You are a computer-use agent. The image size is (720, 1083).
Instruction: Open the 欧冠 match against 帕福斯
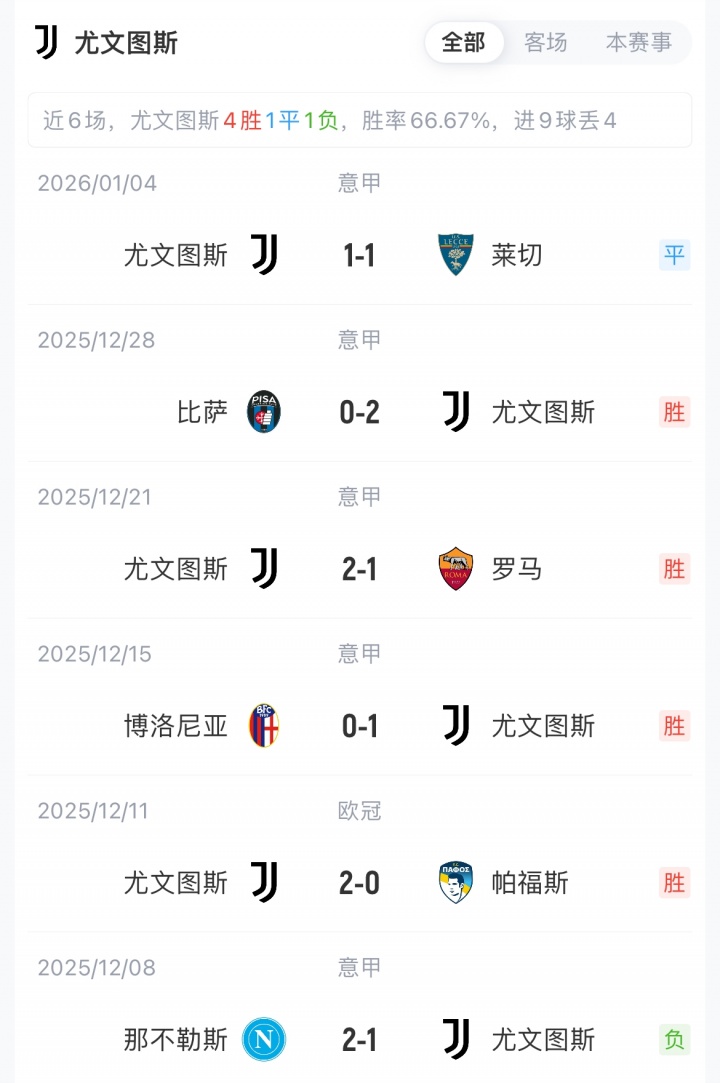pyautogui.click(x=359, y=883)
